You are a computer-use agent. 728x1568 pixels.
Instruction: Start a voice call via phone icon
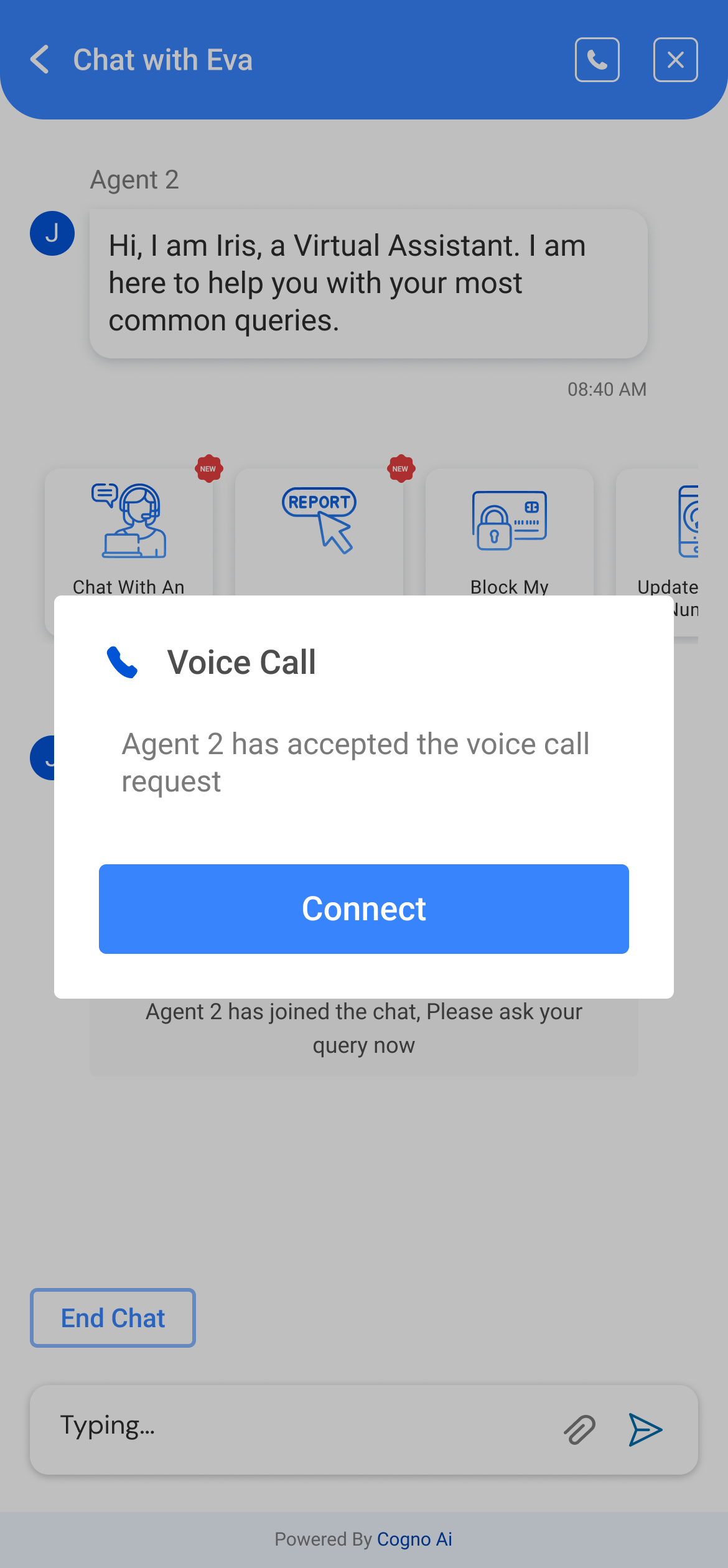[x=597, y=60]
